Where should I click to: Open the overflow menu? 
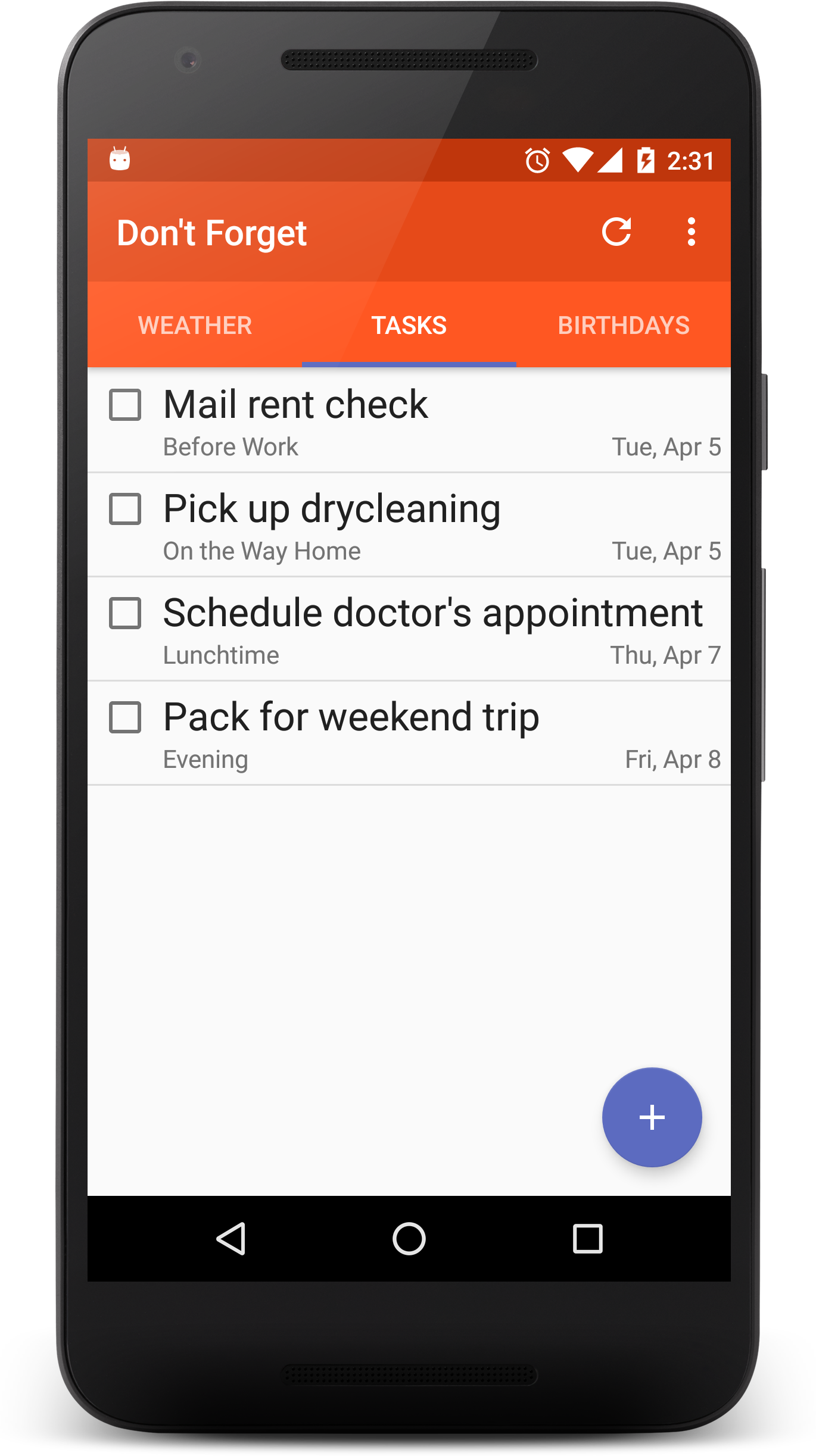click(691, 232)
